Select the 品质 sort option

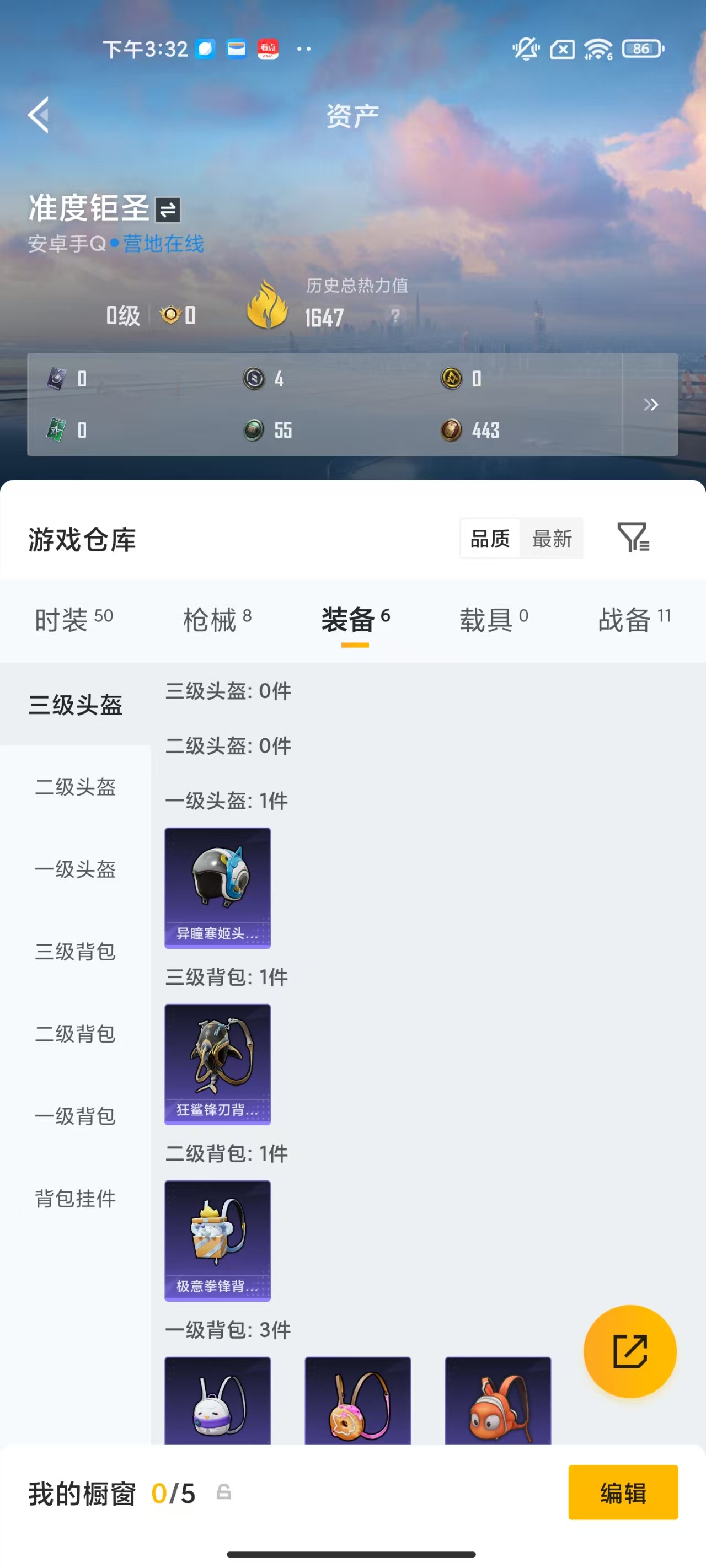(x=490, y=538)
